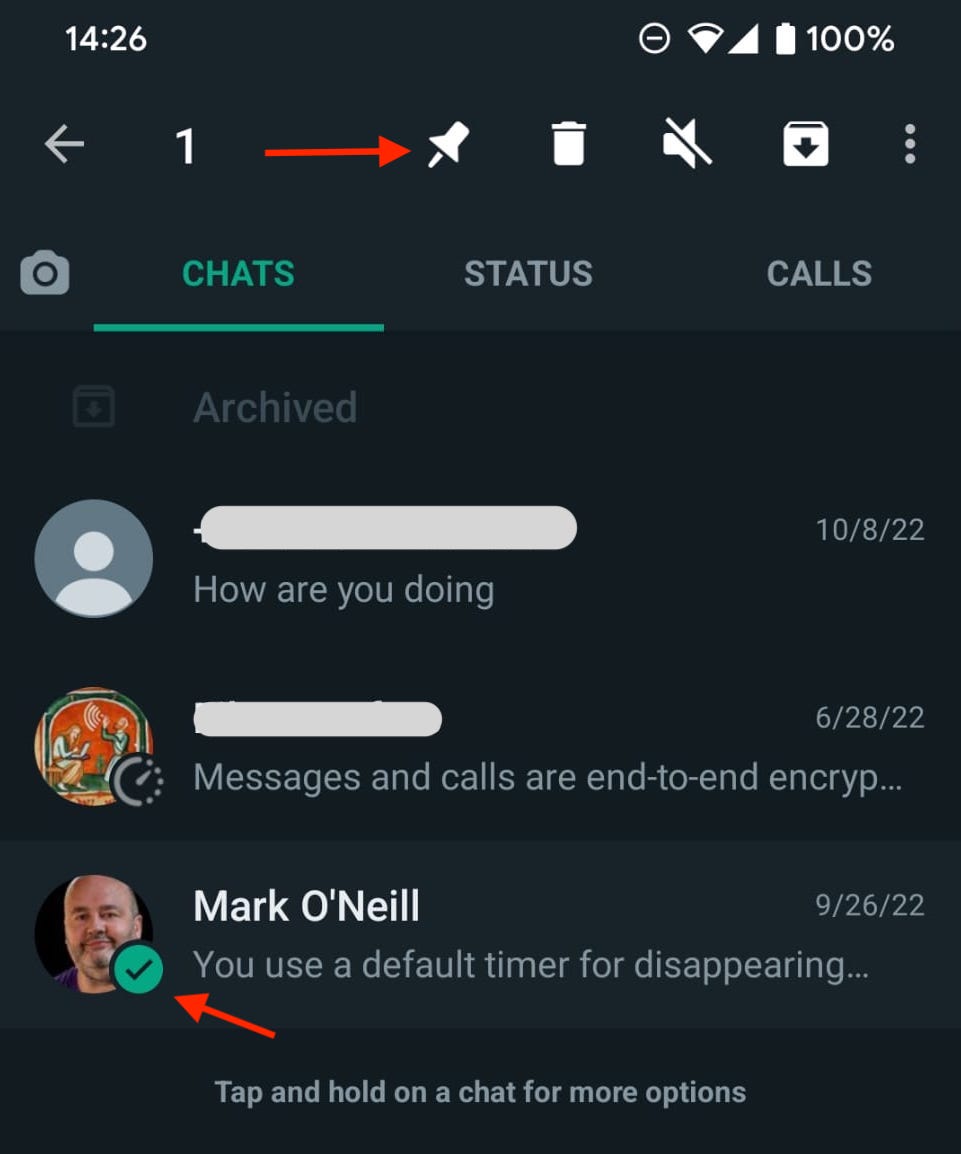Screen dimensions: 961x1154
Task: Switch to the STATUS tab
Action: point(528,273)
